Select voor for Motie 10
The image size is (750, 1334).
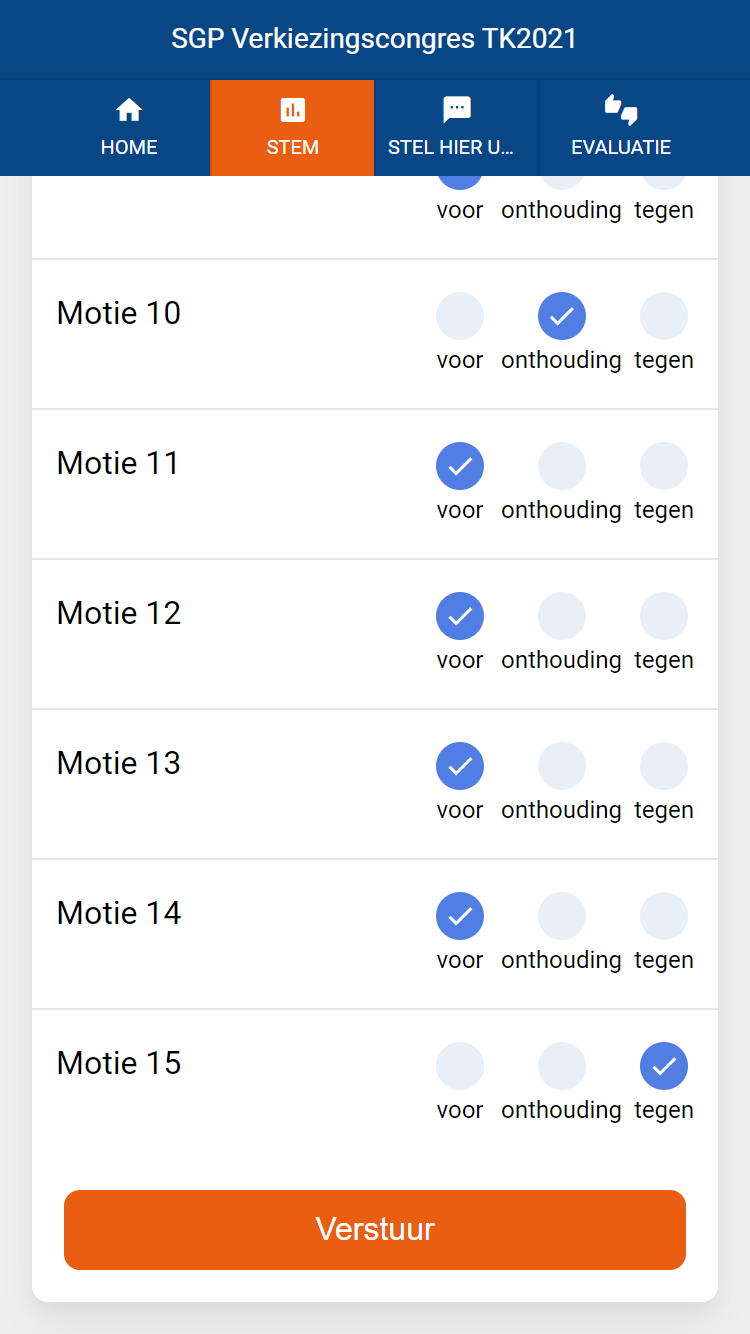460,317
